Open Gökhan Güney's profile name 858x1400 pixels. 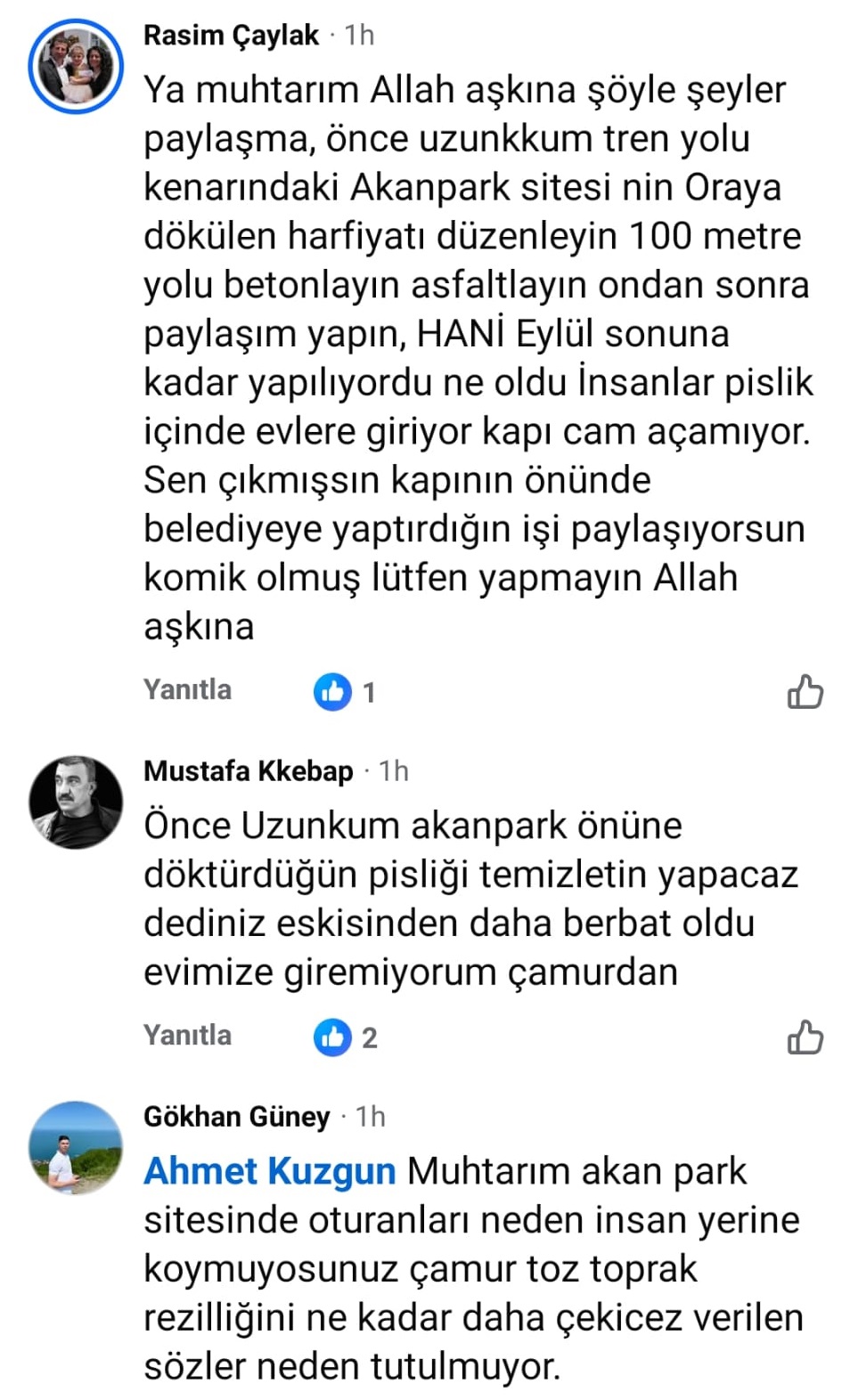(x=236, y=1116)
